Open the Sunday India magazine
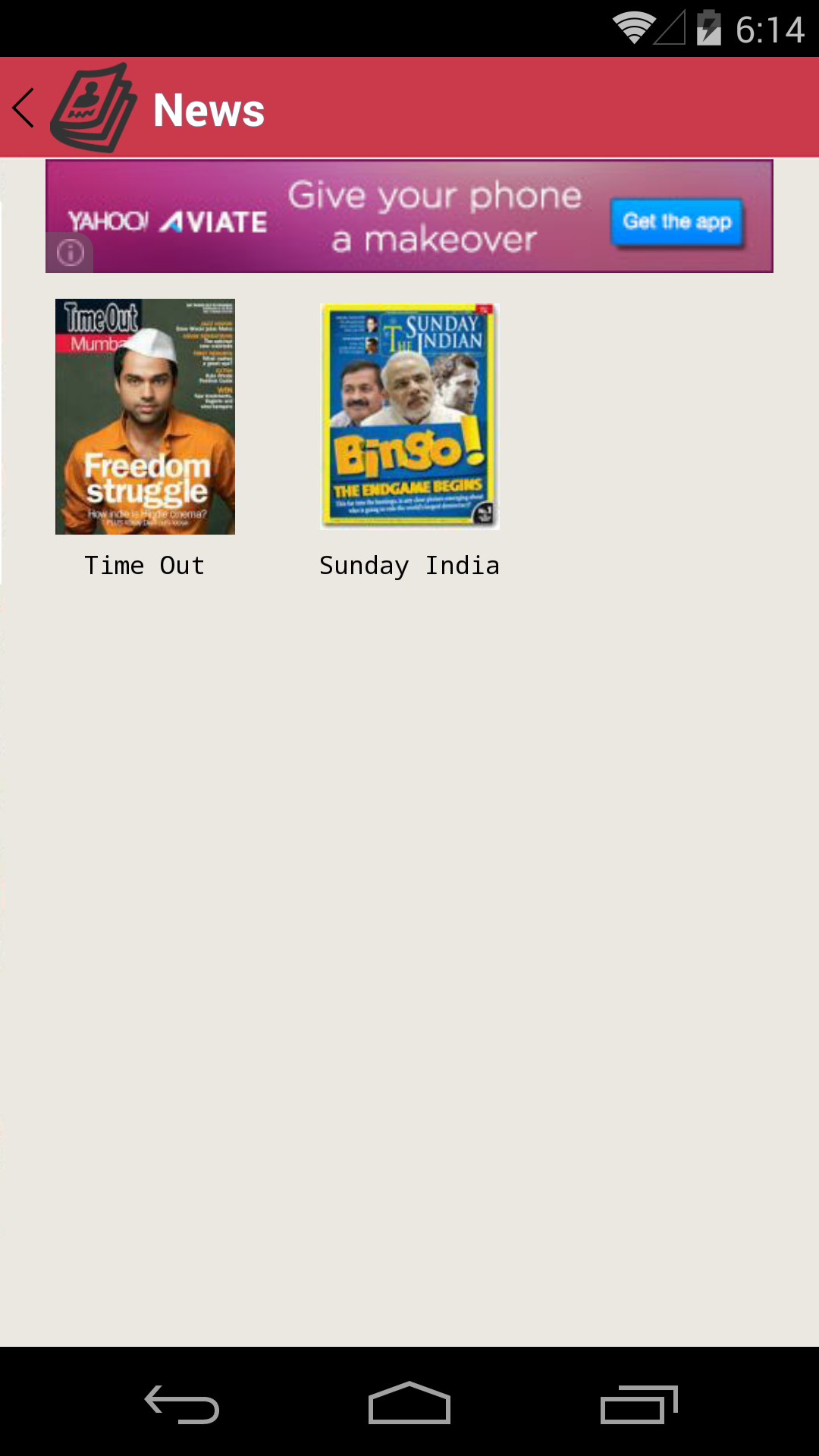The width and height of the screenshot is (819, 1456). [409, 416]
